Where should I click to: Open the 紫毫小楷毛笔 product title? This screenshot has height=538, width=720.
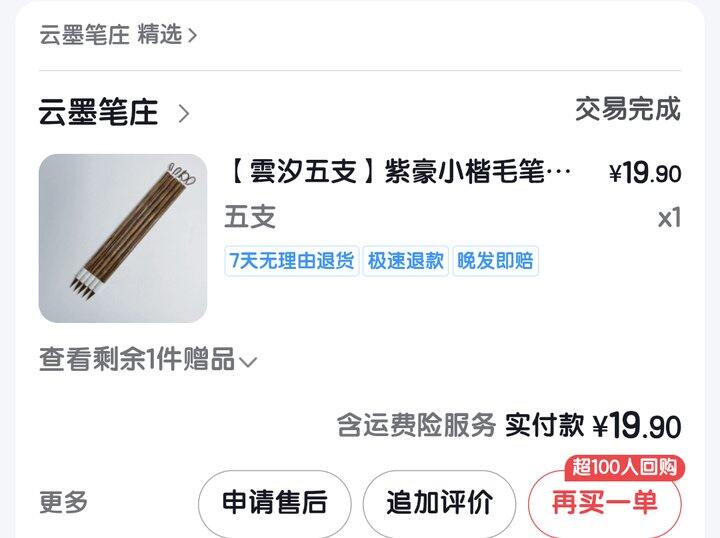pos(398,171)
